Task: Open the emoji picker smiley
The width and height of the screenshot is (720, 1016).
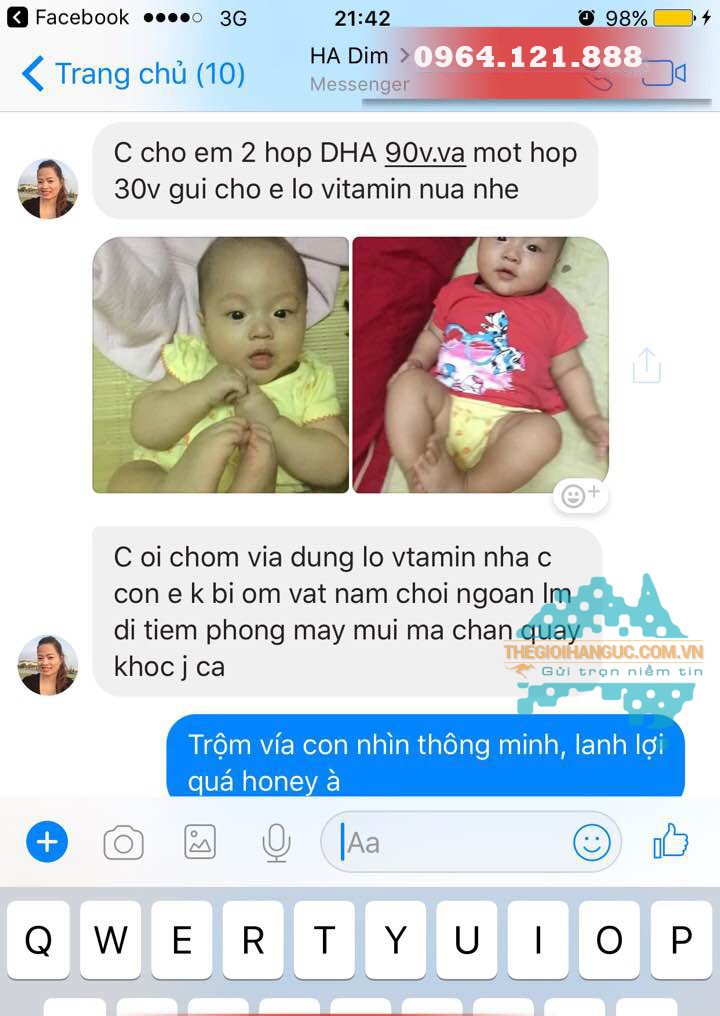Action: click(592, 843)
